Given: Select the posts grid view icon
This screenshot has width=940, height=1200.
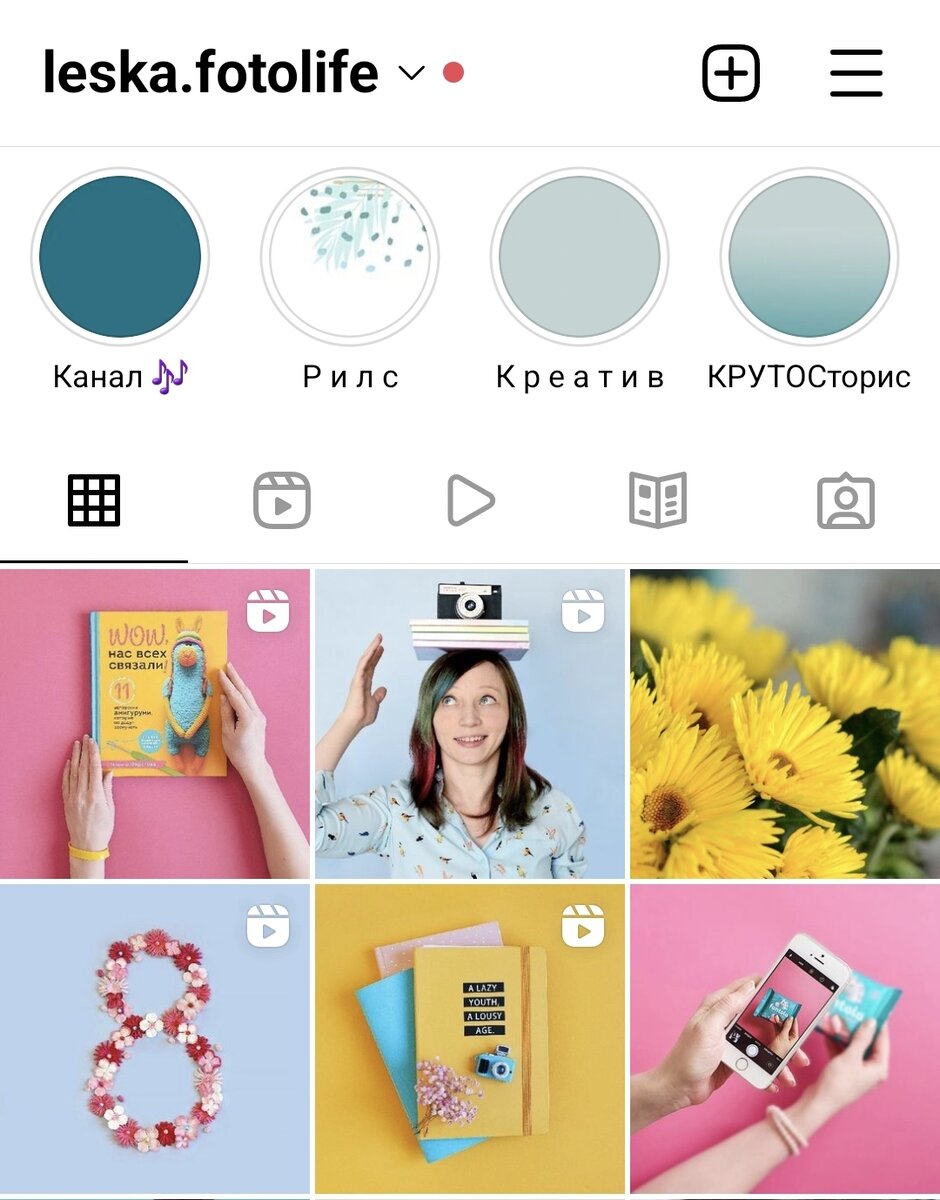Looking at the screenshot, I should 93,500.
